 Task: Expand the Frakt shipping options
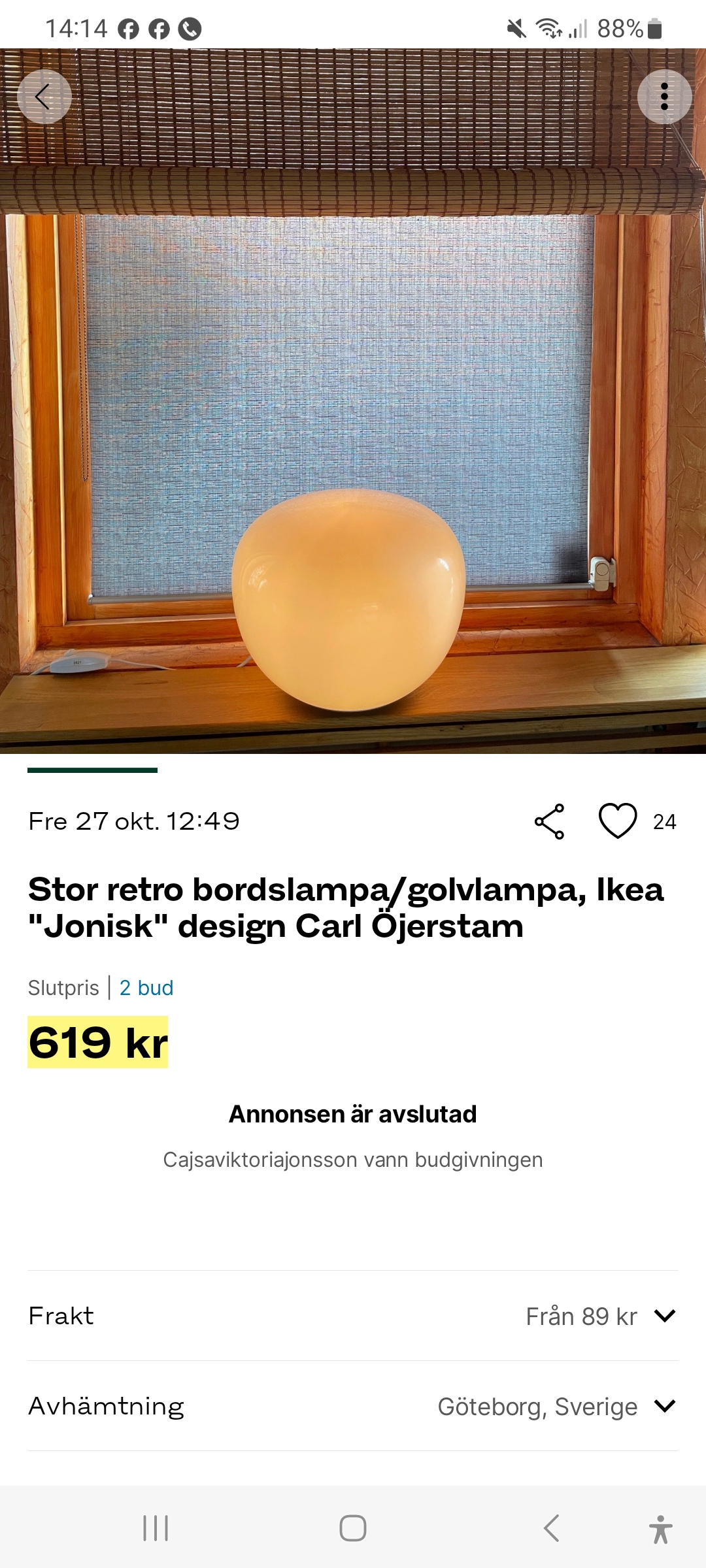click(x=664, y=1316)
